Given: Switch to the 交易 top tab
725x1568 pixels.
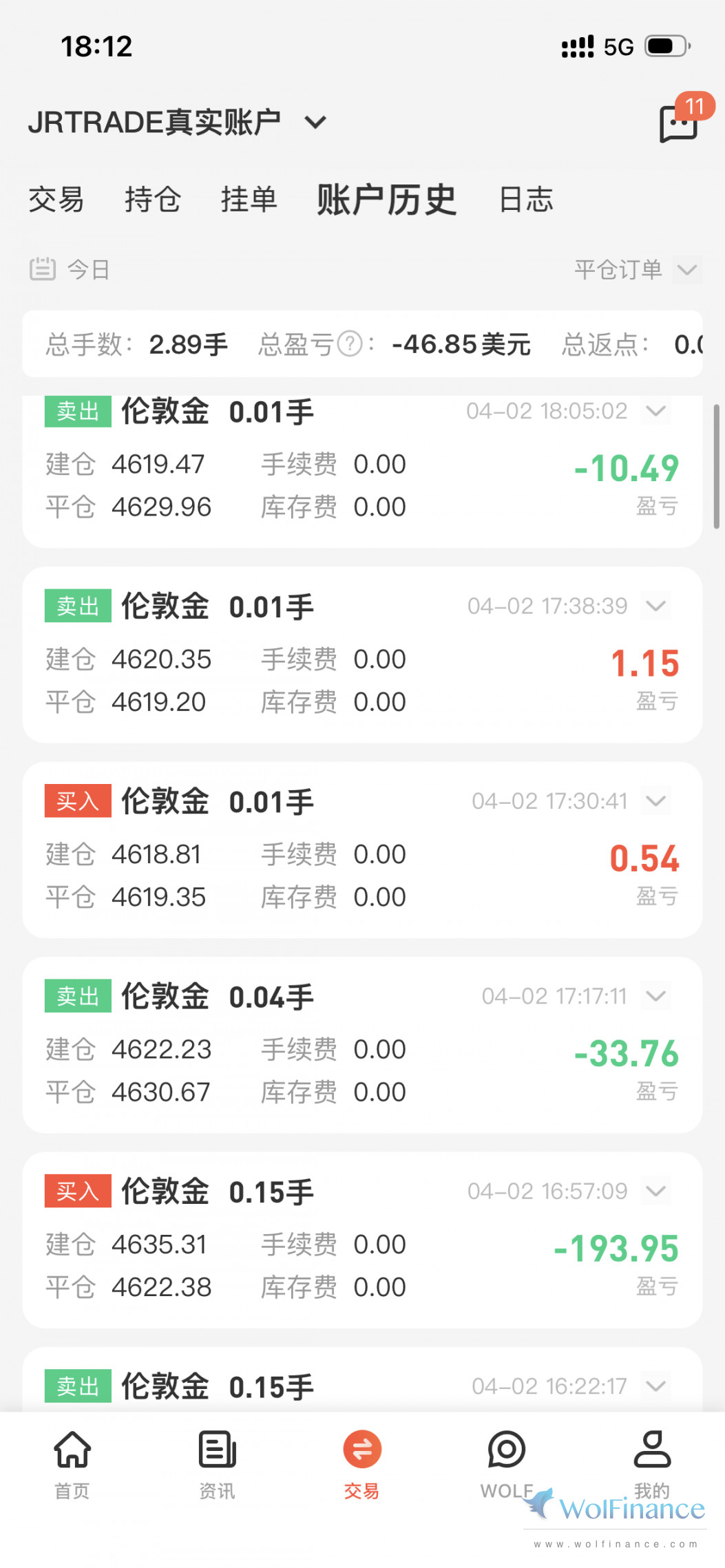Looking at the screenshot, I should [56, 200].
